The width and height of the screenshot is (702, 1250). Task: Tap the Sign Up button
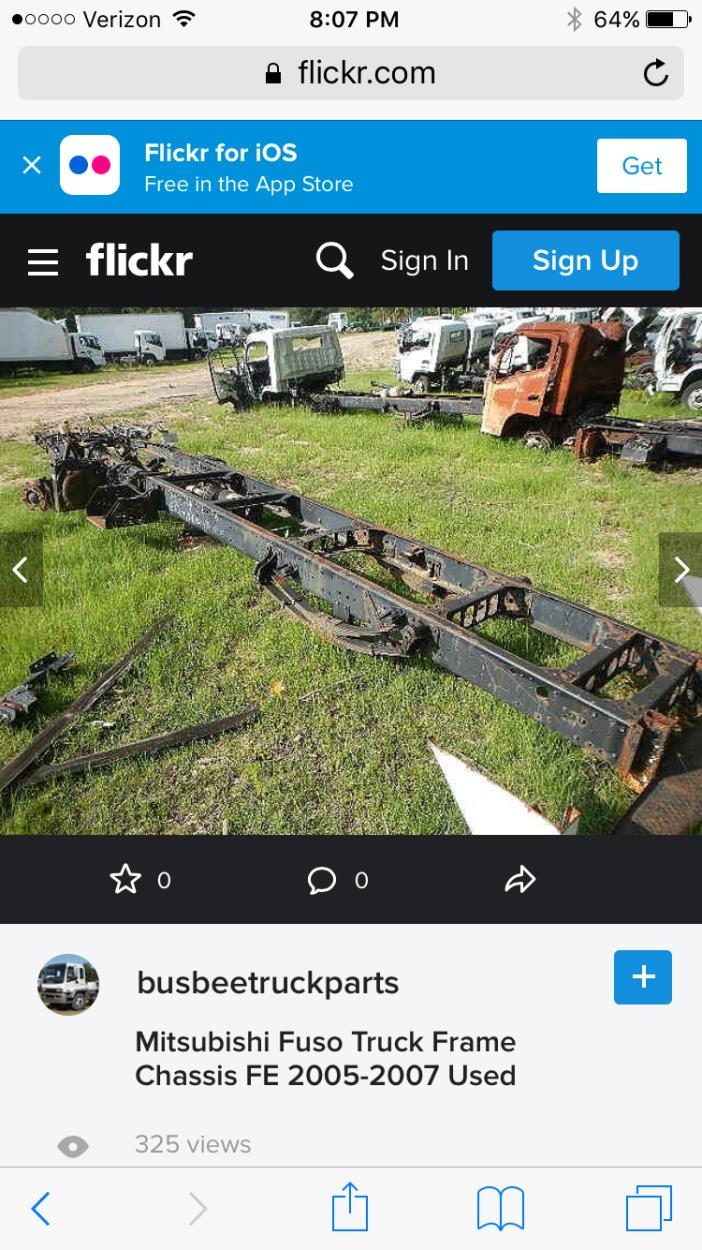point(585,261)
